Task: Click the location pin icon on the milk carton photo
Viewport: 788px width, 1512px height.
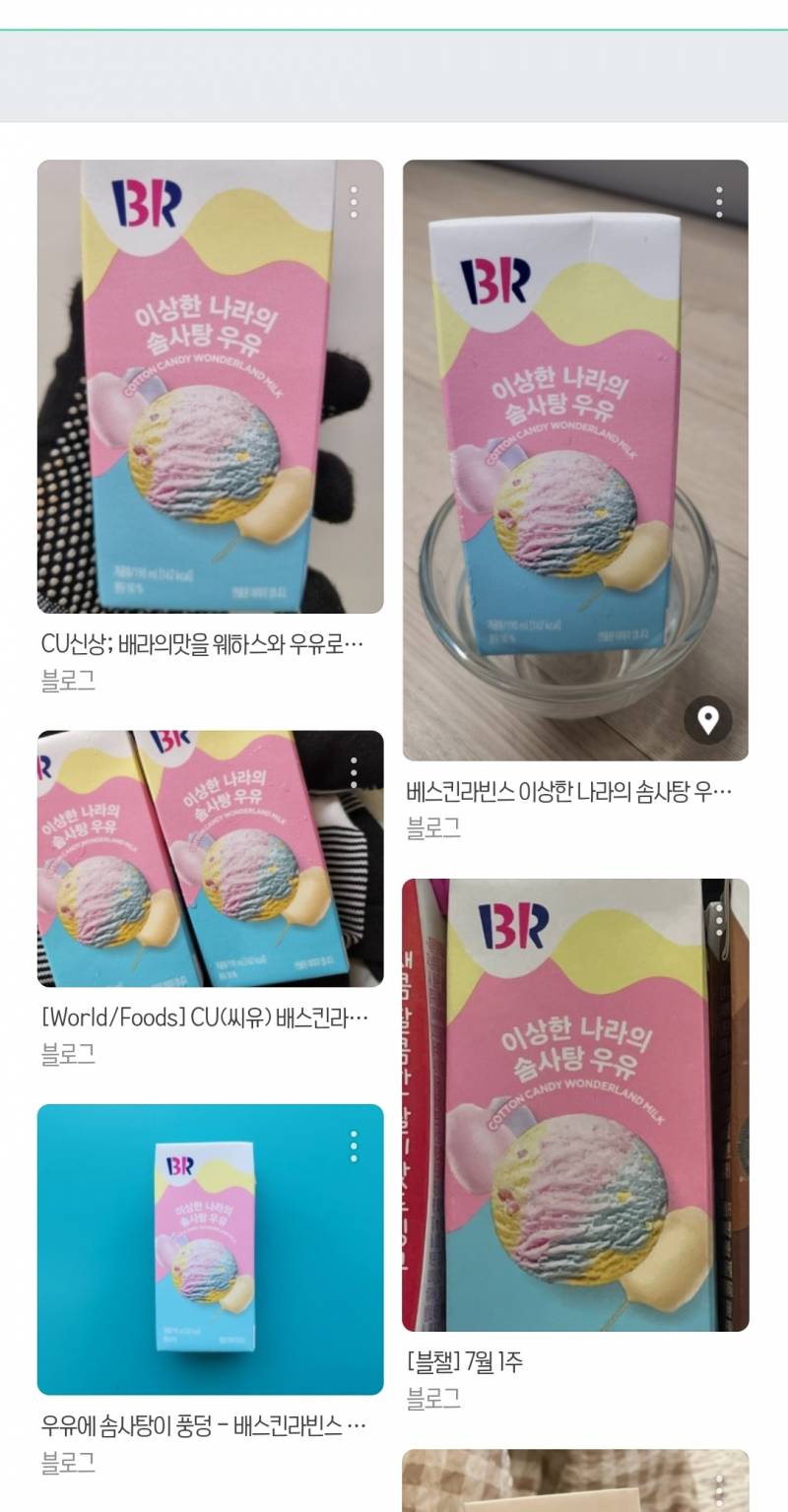Action: click(x=706, y=720)
